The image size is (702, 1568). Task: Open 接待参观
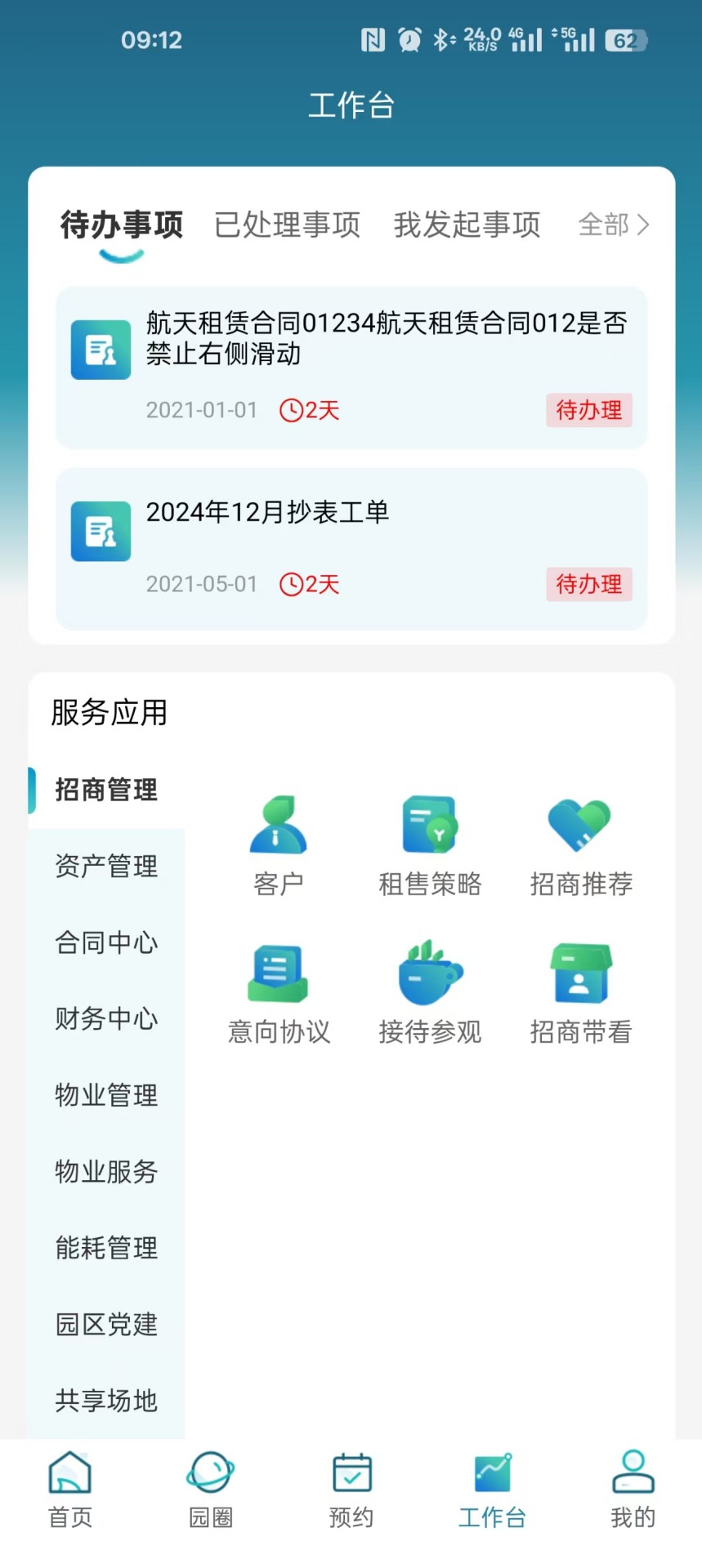coord(430,994)
